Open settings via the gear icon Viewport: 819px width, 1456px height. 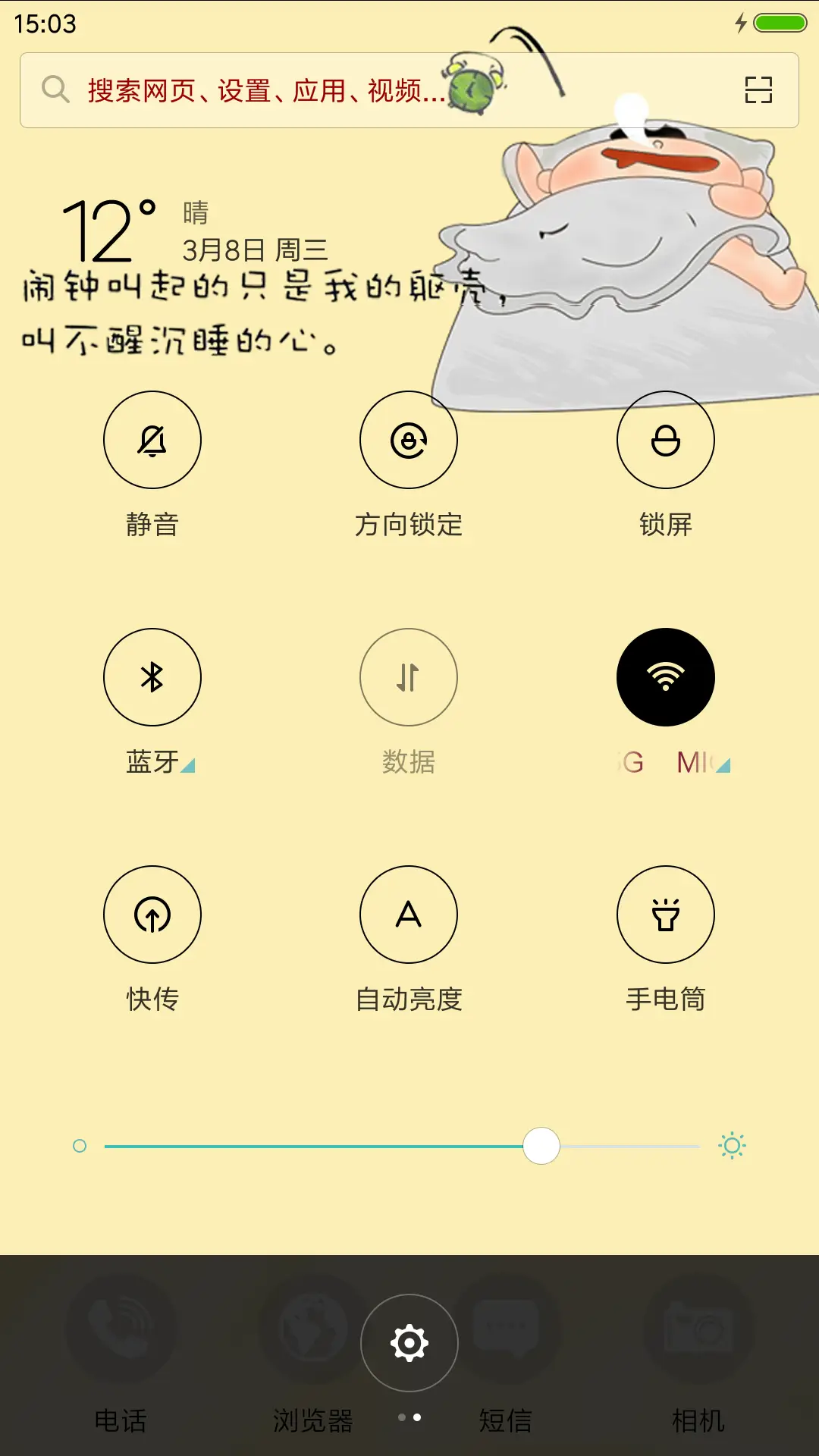click(x=409, y=1342)
